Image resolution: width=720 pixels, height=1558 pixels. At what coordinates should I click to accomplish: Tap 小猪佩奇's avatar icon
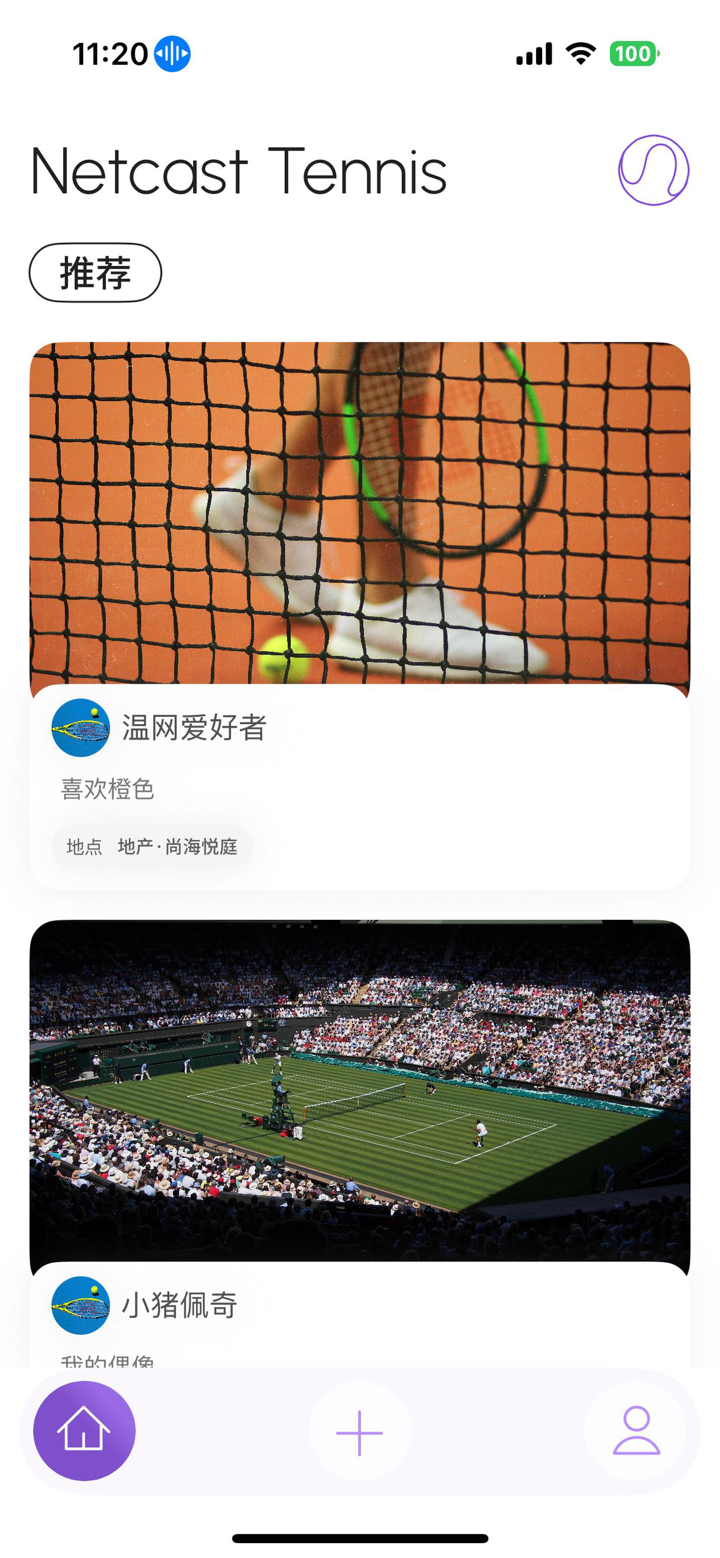tap(79, 1305)
